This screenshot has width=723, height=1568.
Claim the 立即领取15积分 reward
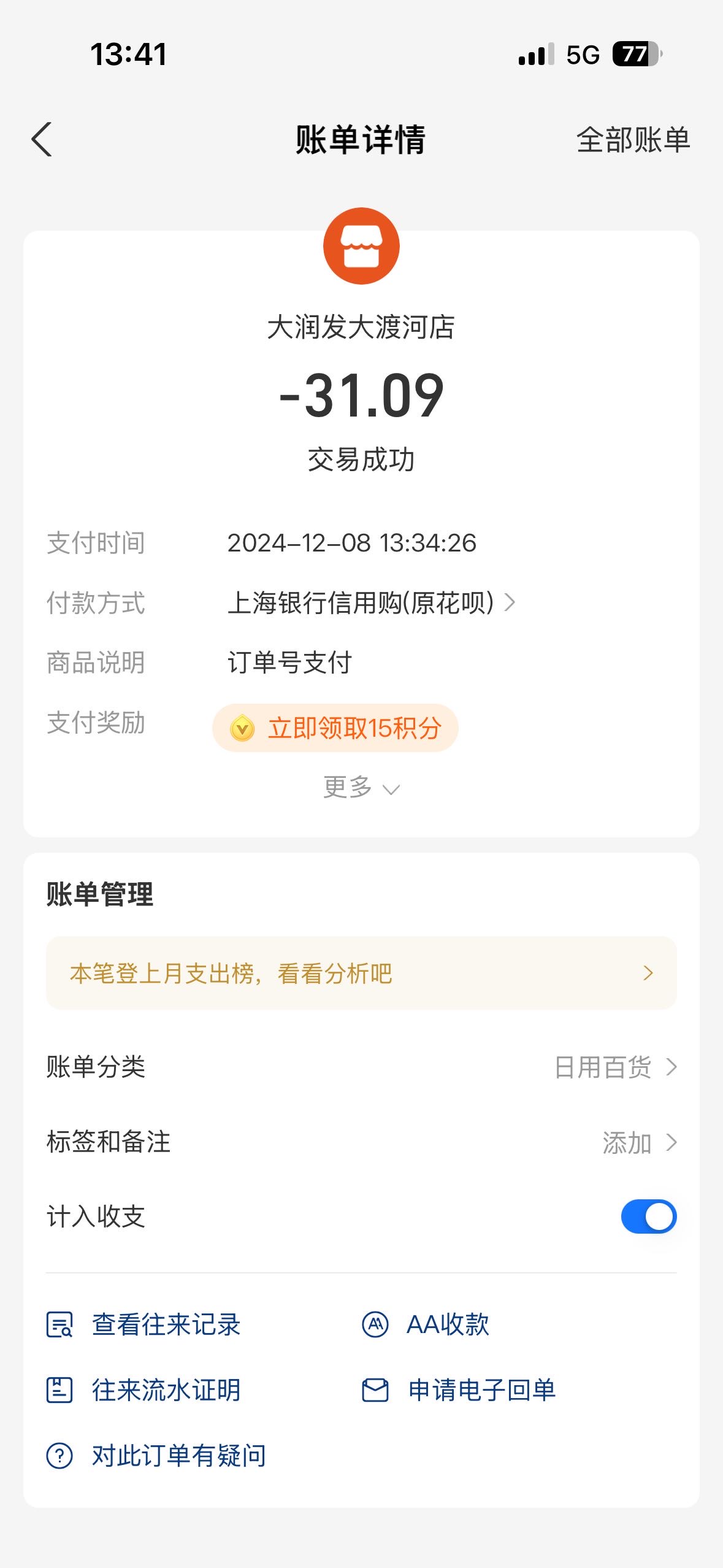tap(335, 728)
